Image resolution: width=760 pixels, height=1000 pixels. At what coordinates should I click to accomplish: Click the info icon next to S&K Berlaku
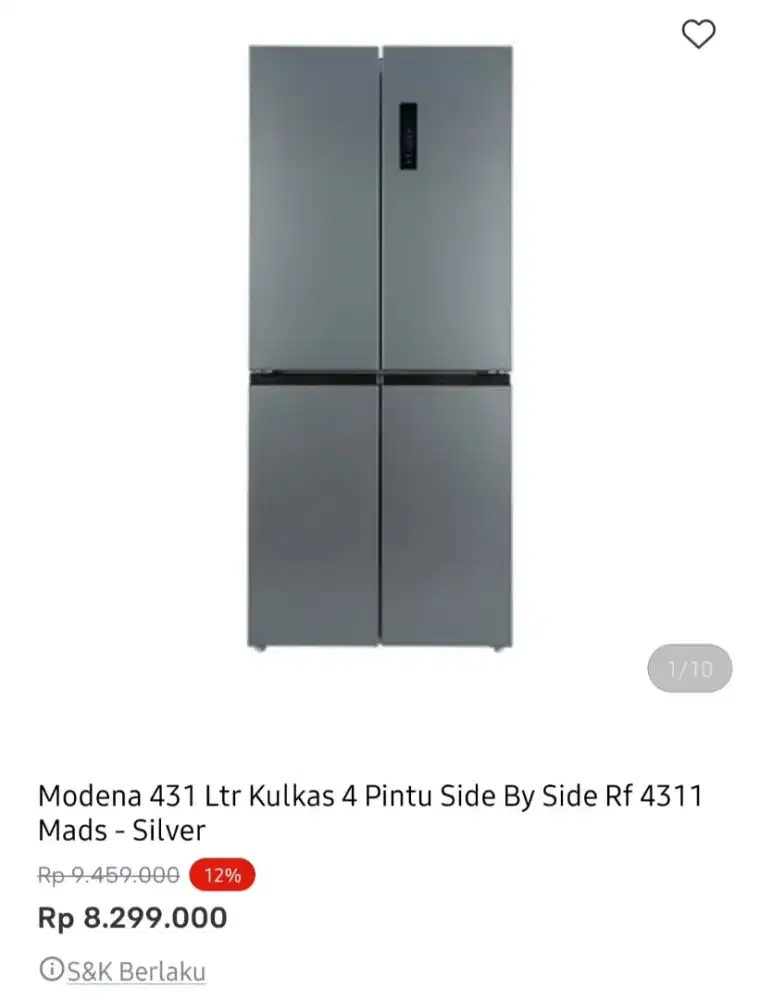pyautogui.click(x=53, y=971)
